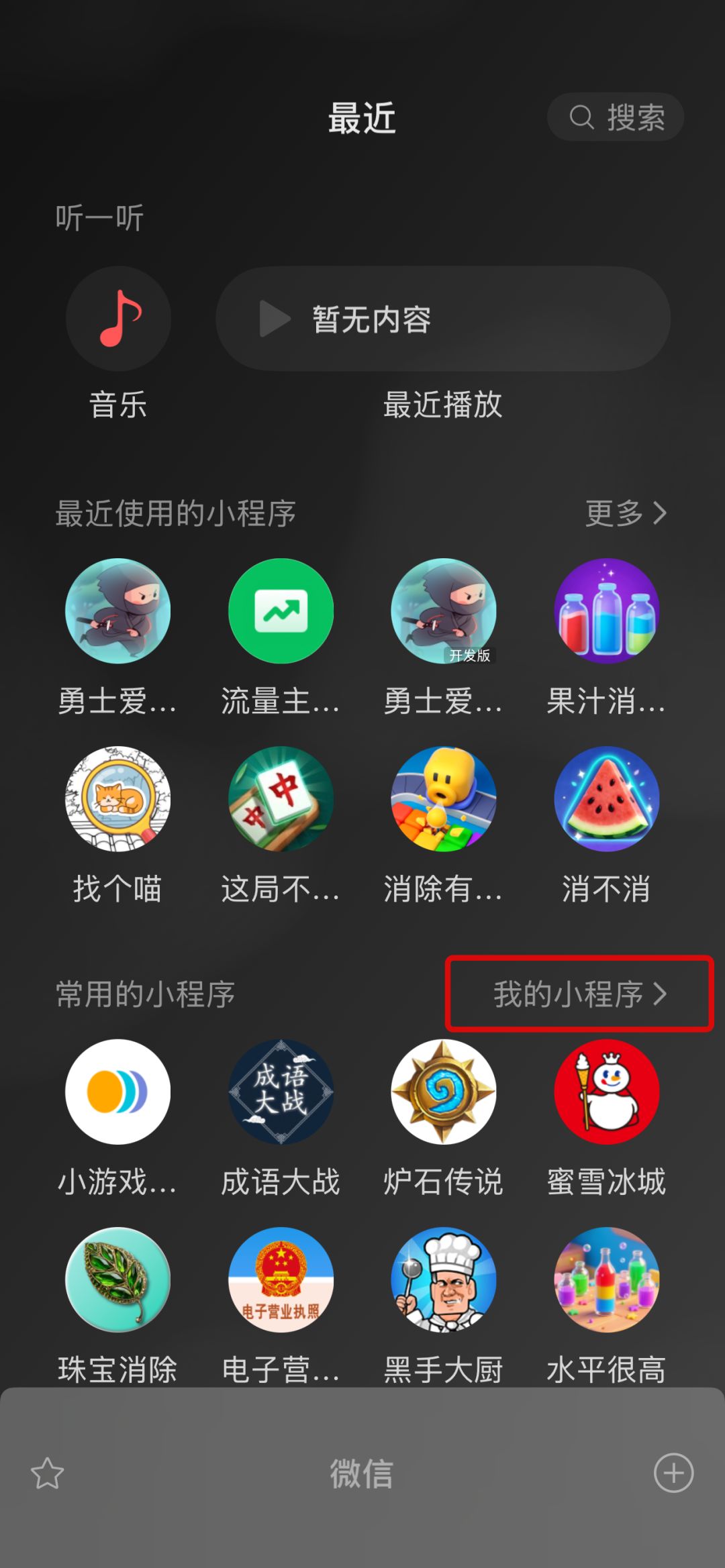Select the 这局不 mahjong game icon
This screenshot has width=725, height=1568.
pos(280,800)
